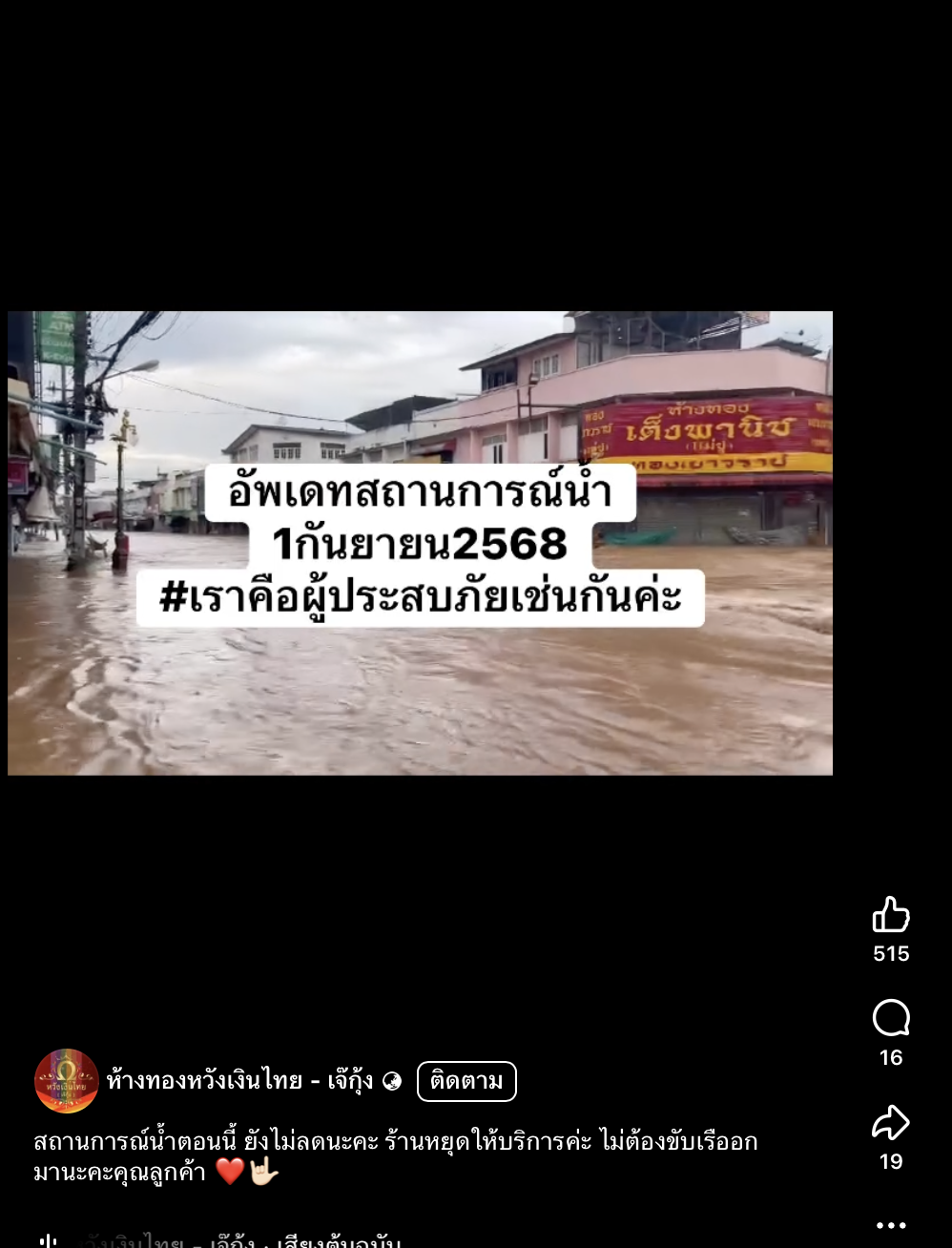Share this video
This screenshot has width=952, height=1248.
[891, 1123]
